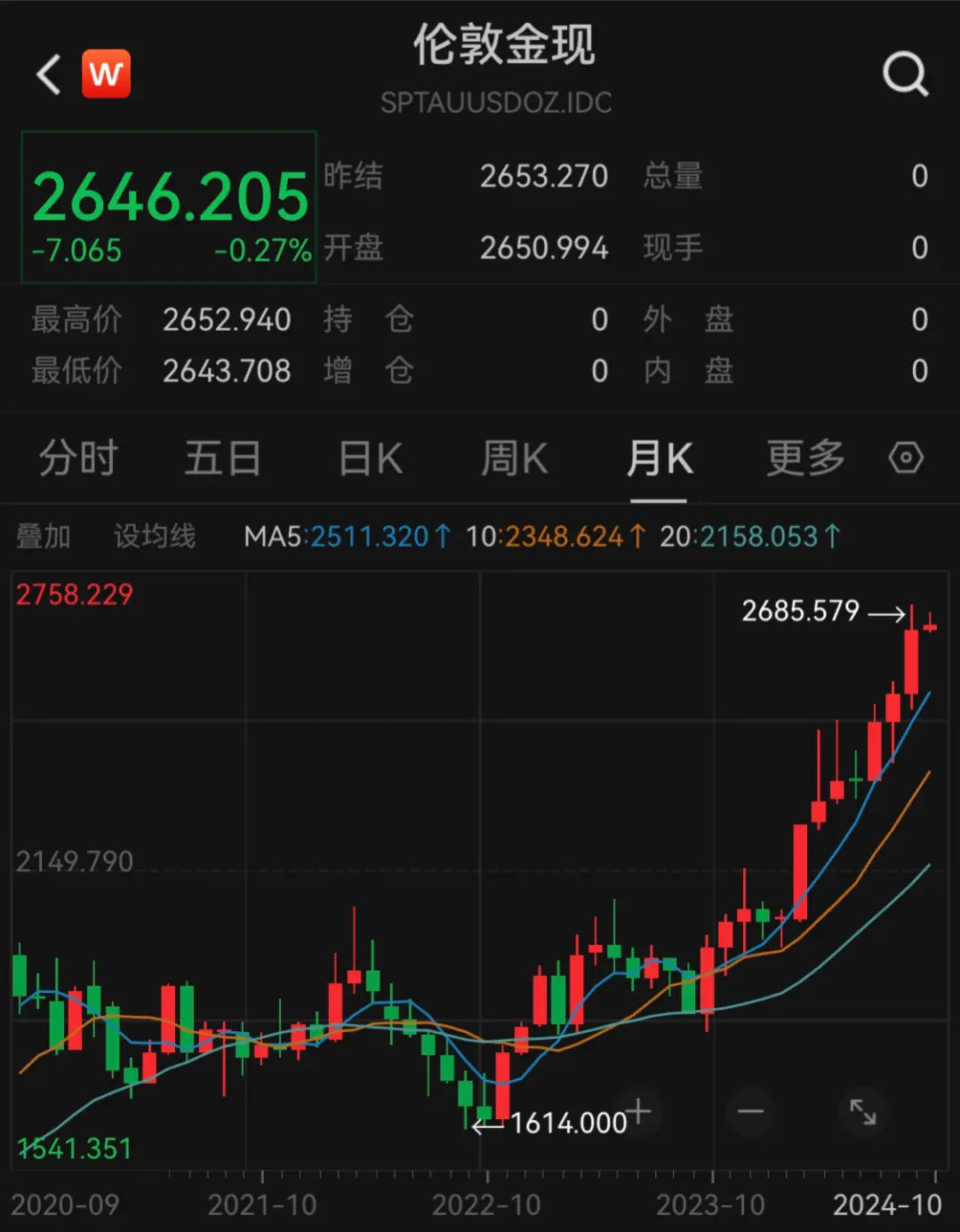The height and width of the screenshot is (1232, 960).
Task: Switch to the 日K tab
Action: tap(371, 459)
